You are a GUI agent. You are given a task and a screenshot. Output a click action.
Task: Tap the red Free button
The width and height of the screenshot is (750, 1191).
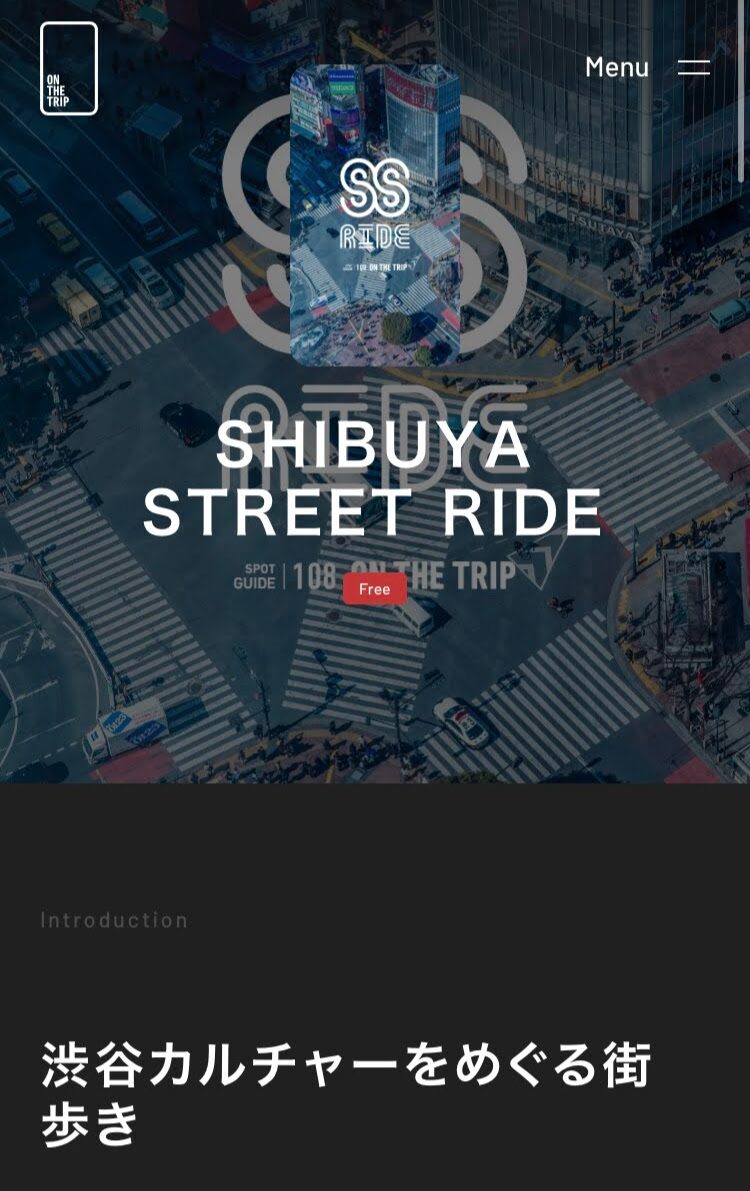pos(374,589)
